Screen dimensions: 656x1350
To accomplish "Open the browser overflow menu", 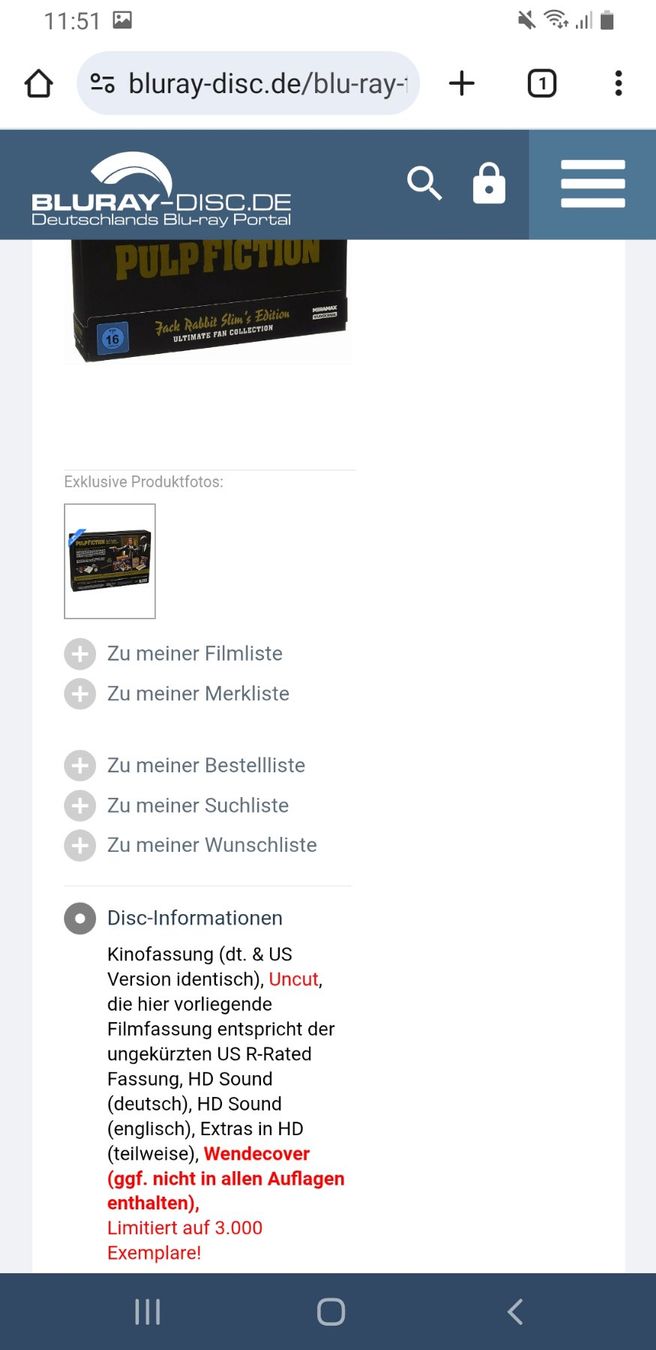I will point(618,83).
